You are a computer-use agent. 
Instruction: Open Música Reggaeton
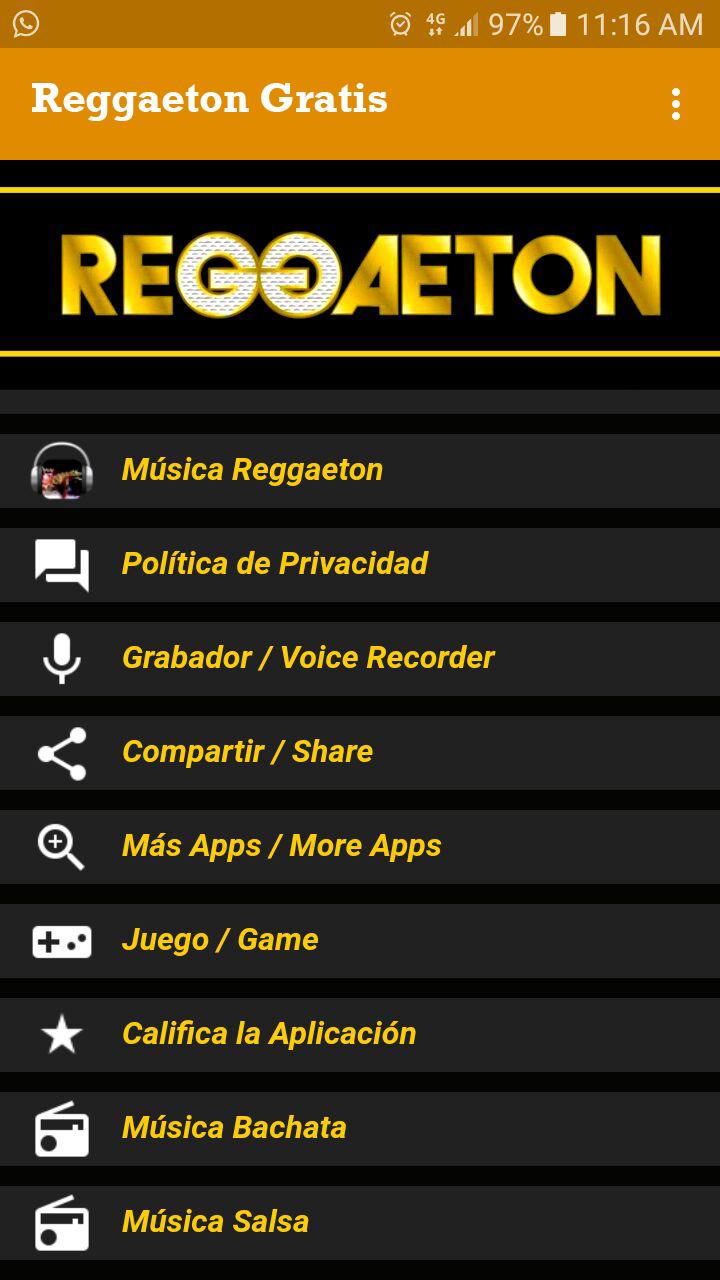[360, 470]
